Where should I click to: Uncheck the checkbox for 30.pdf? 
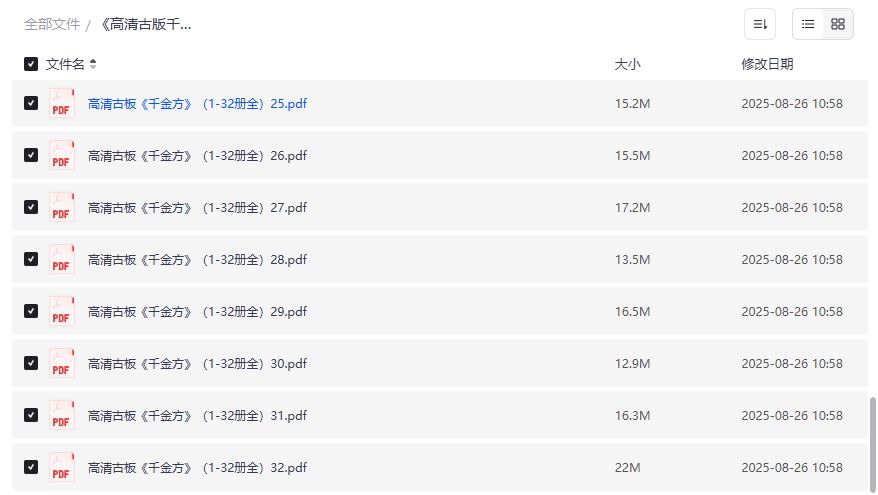coord(31,363)
